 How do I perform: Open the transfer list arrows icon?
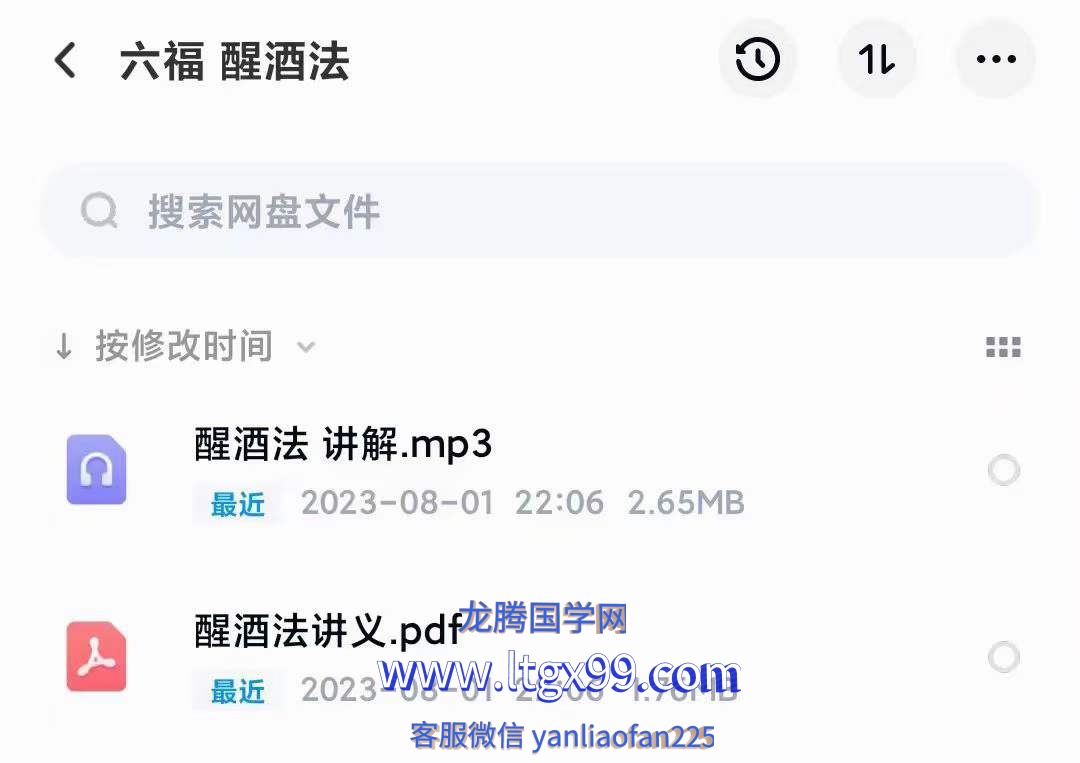tap(877, 60)
